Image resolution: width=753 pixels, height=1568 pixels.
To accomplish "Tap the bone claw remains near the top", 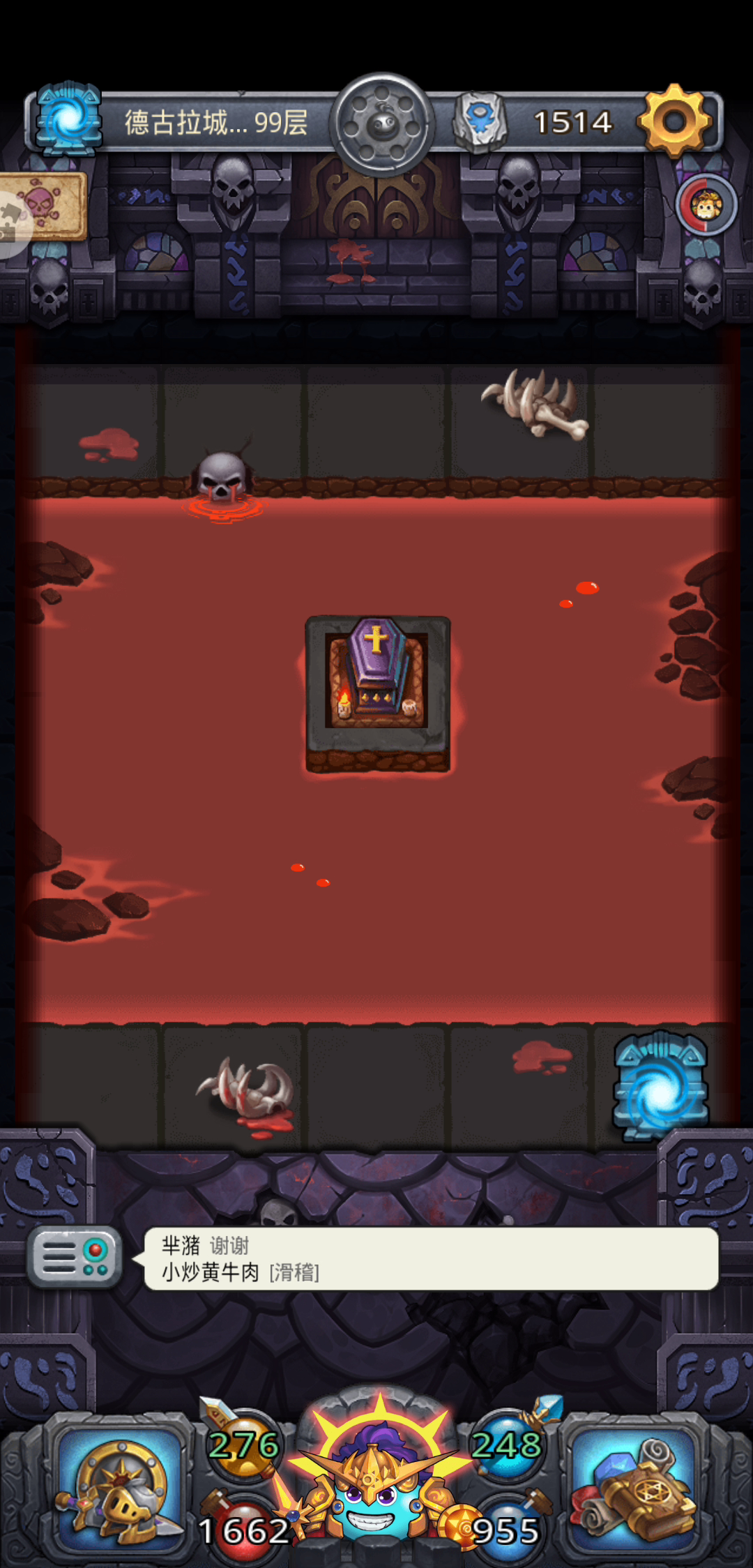I will tap(537, 404).
